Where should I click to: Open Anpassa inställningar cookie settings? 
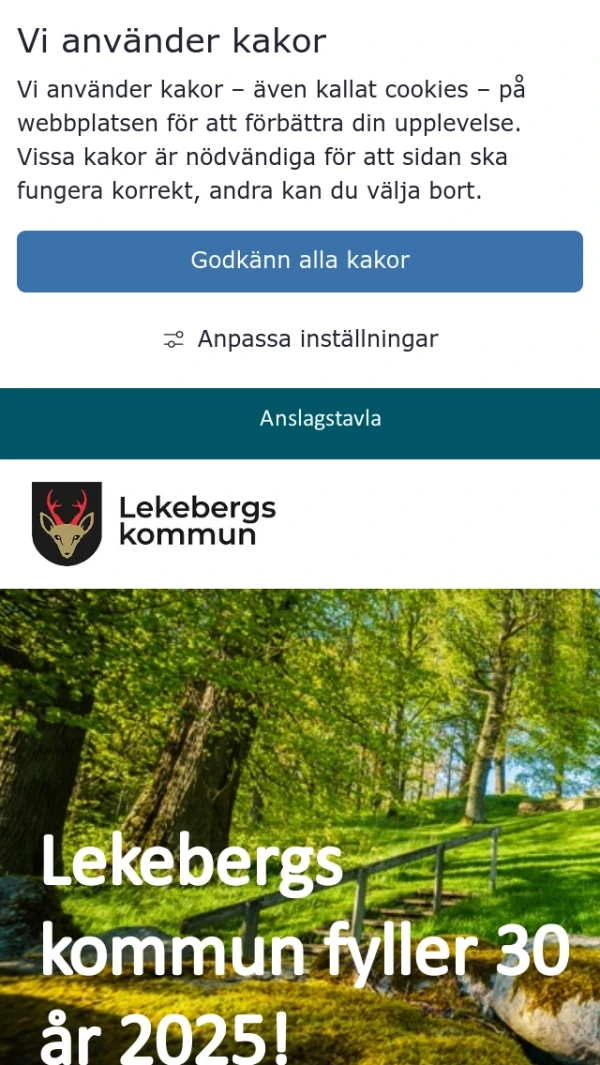(300, 339)
